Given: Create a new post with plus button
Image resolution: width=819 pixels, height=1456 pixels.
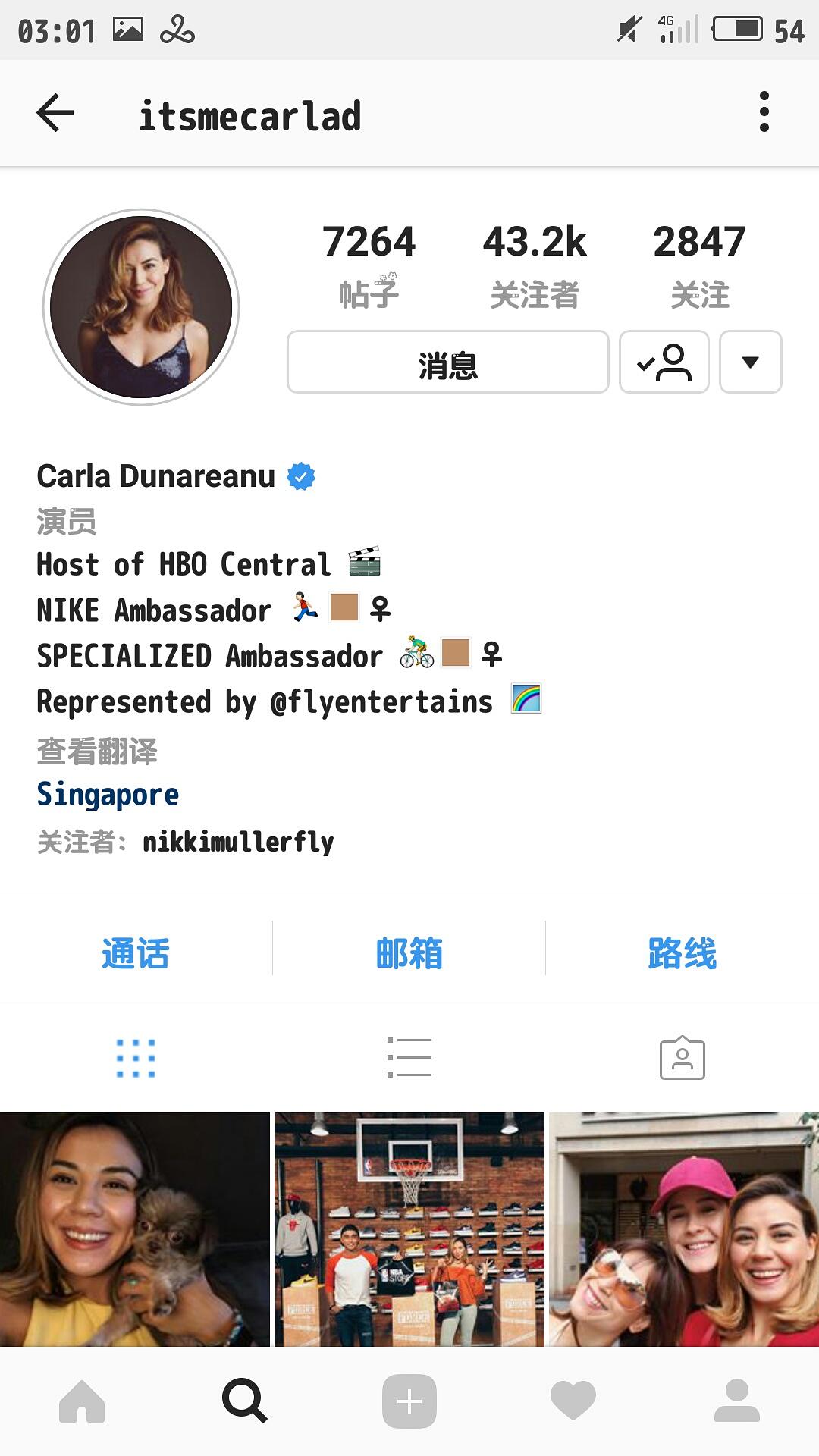Looking at the screenshot, I should click(x=409, y=1401).
